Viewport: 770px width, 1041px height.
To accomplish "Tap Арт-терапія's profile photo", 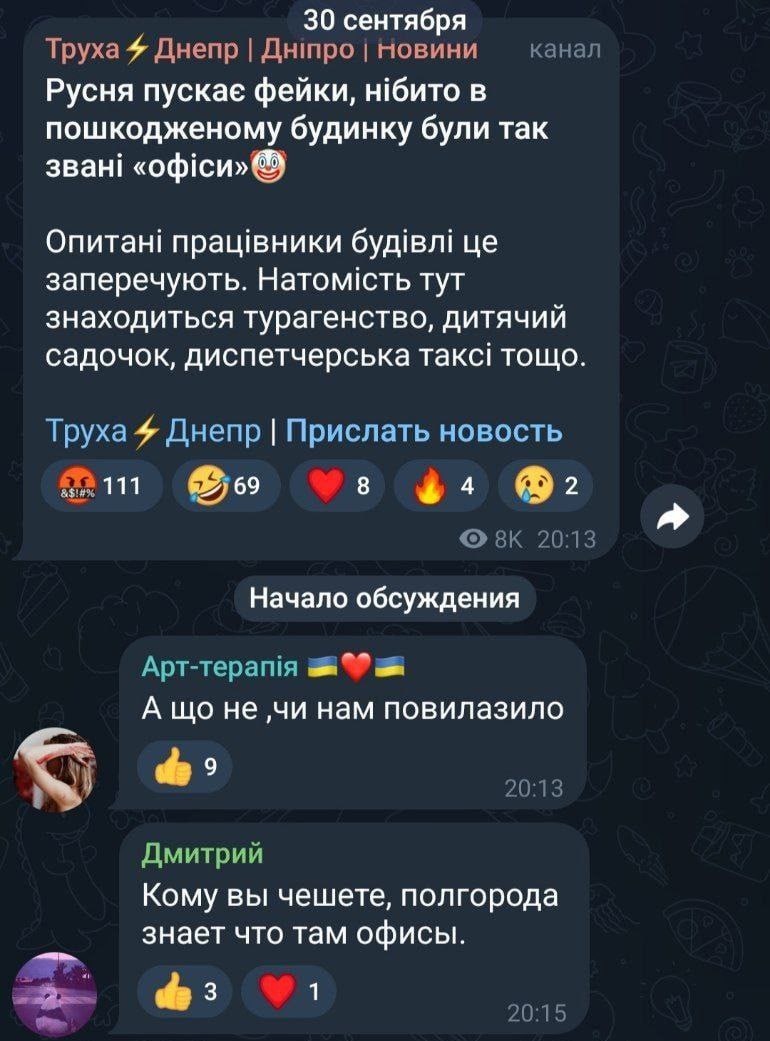I will (55, 768).
